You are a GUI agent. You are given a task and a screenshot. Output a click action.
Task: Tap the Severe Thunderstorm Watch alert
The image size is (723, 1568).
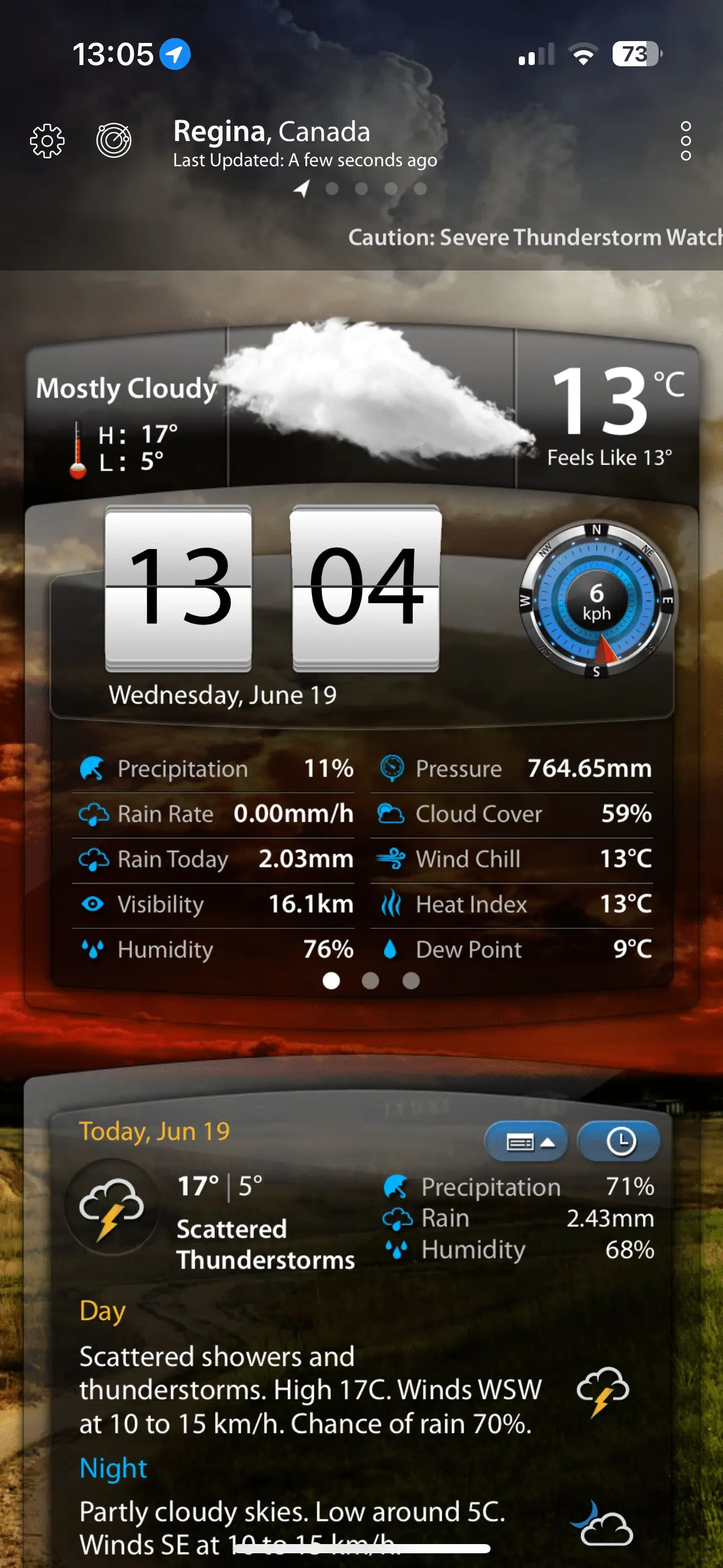click(535, 237)
